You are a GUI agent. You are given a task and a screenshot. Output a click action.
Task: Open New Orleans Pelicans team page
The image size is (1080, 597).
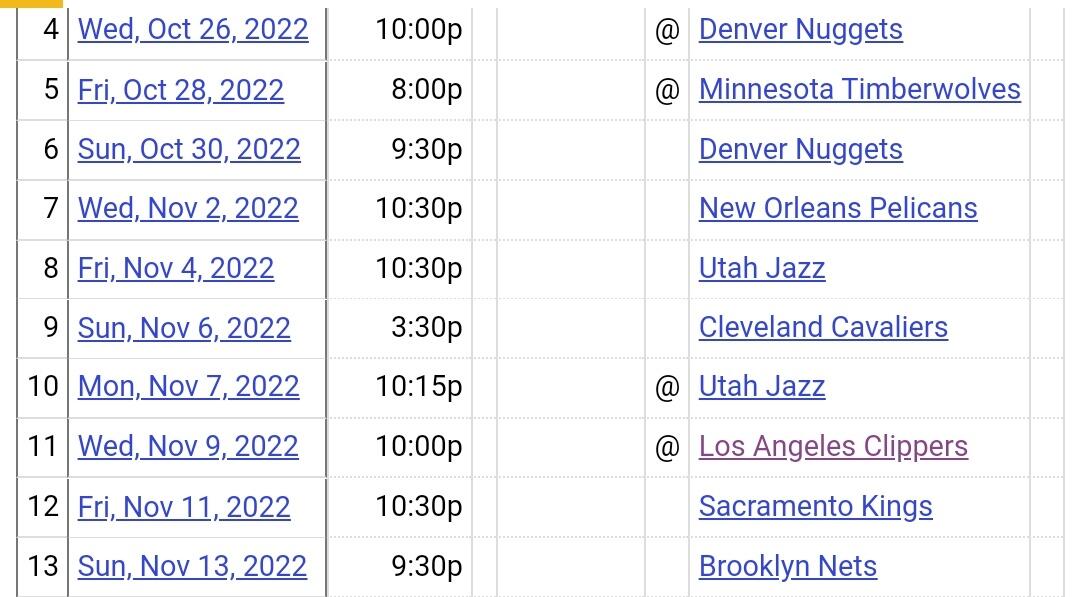[838, 209]
